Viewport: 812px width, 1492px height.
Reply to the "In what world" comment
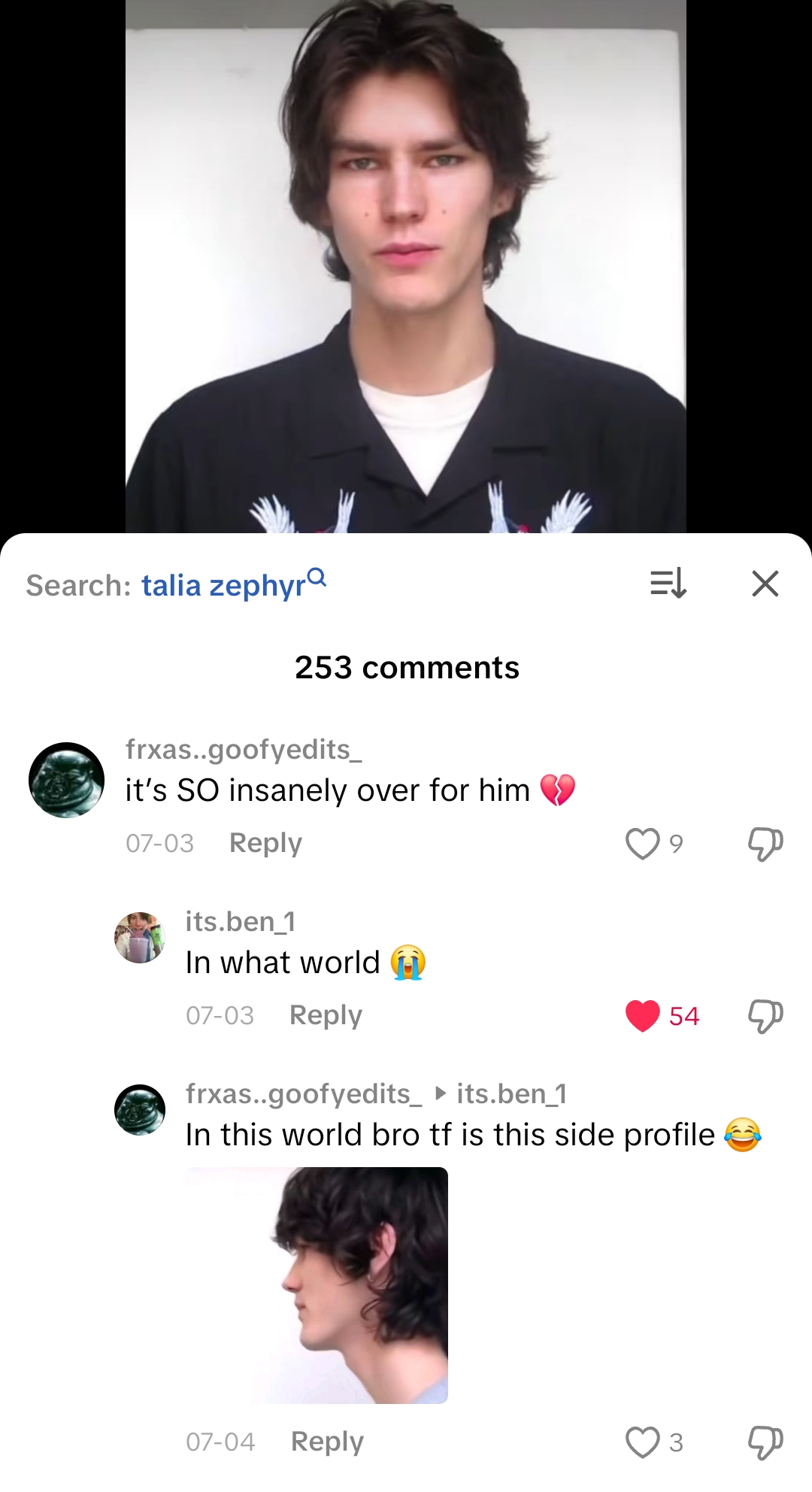coord(326,1015)
